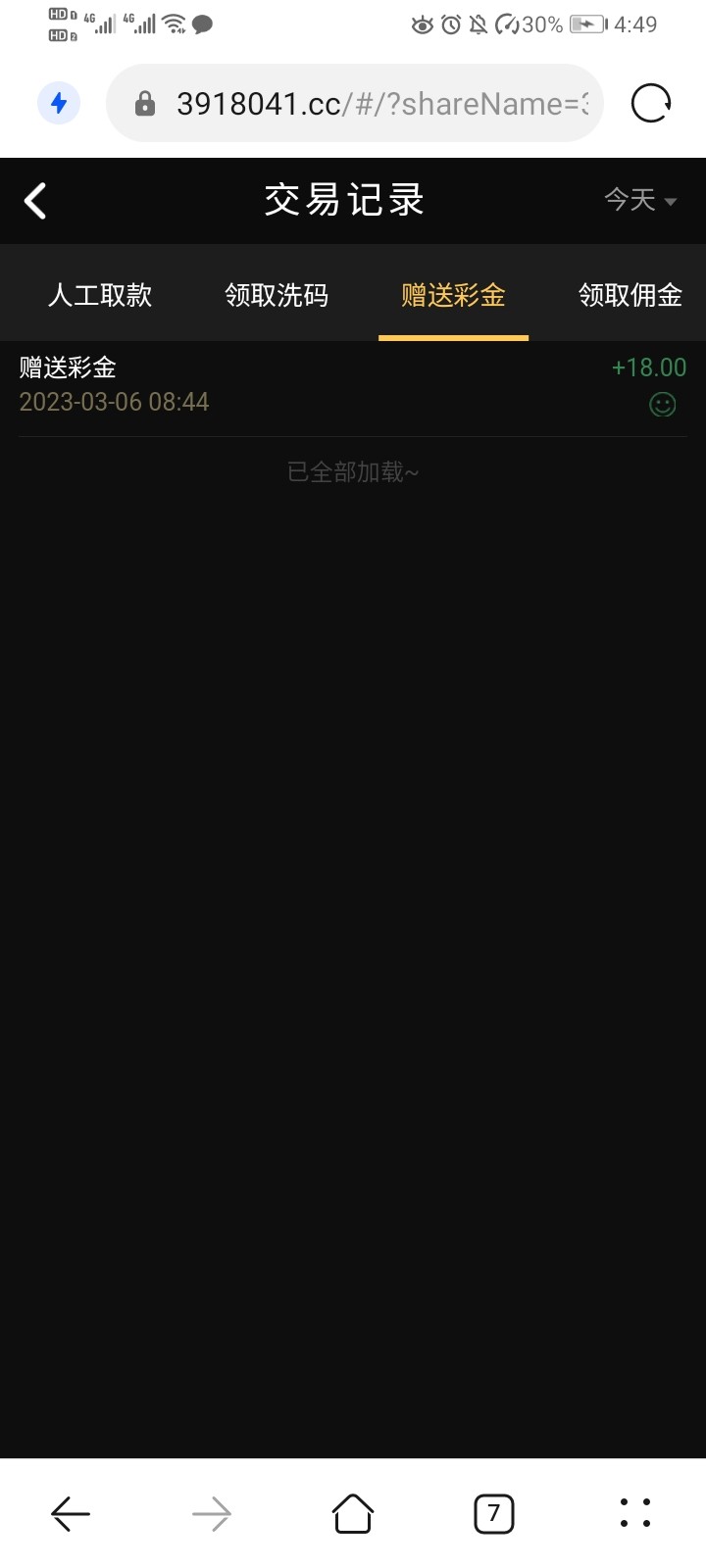Tap the auto-rotate icon in the status bar
The image size is (706, 1568).
pos(506,26)
